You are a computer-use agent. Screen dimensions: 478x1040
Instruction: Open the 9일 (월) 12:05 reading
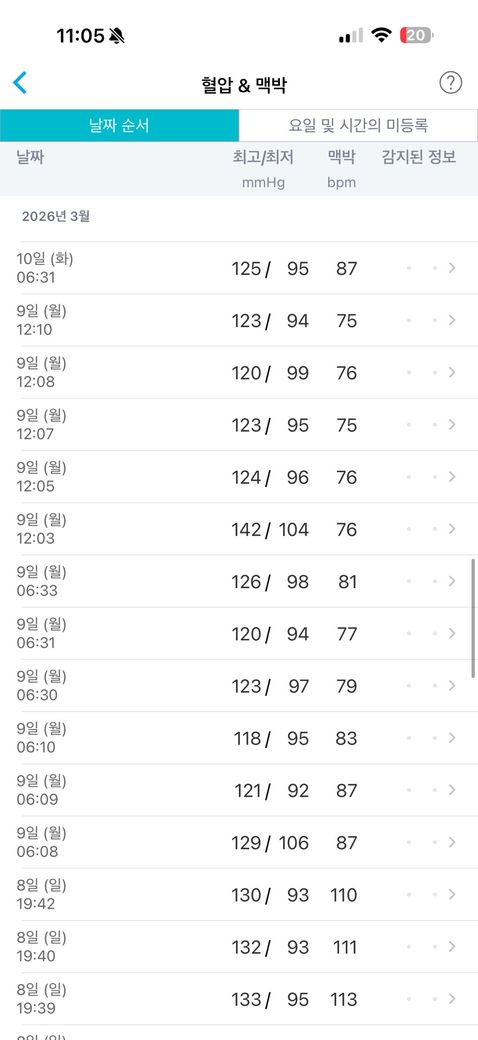239,477
